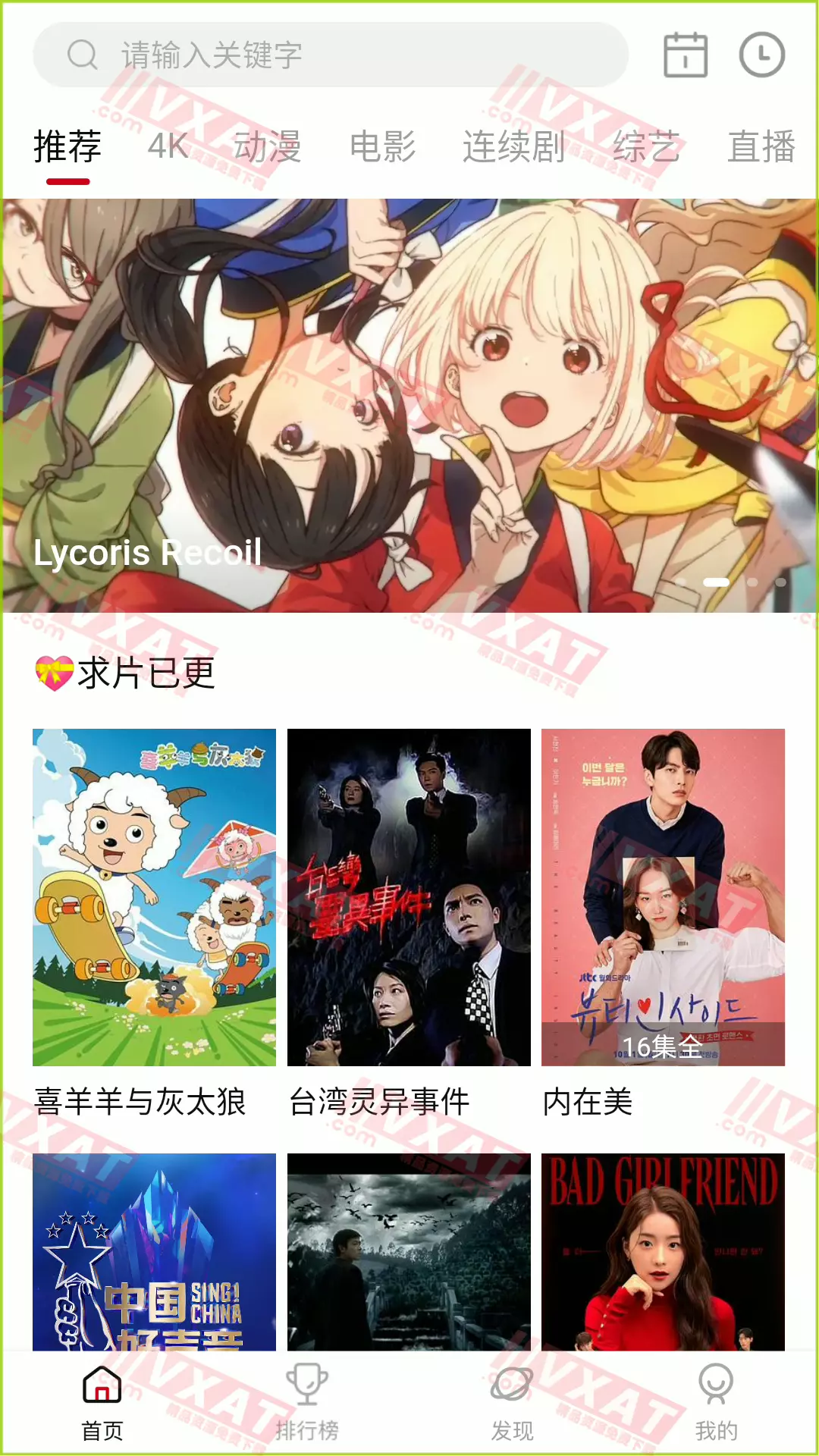Open the watch history clock icon
The image size is (819, 1456).
point(761,55)
